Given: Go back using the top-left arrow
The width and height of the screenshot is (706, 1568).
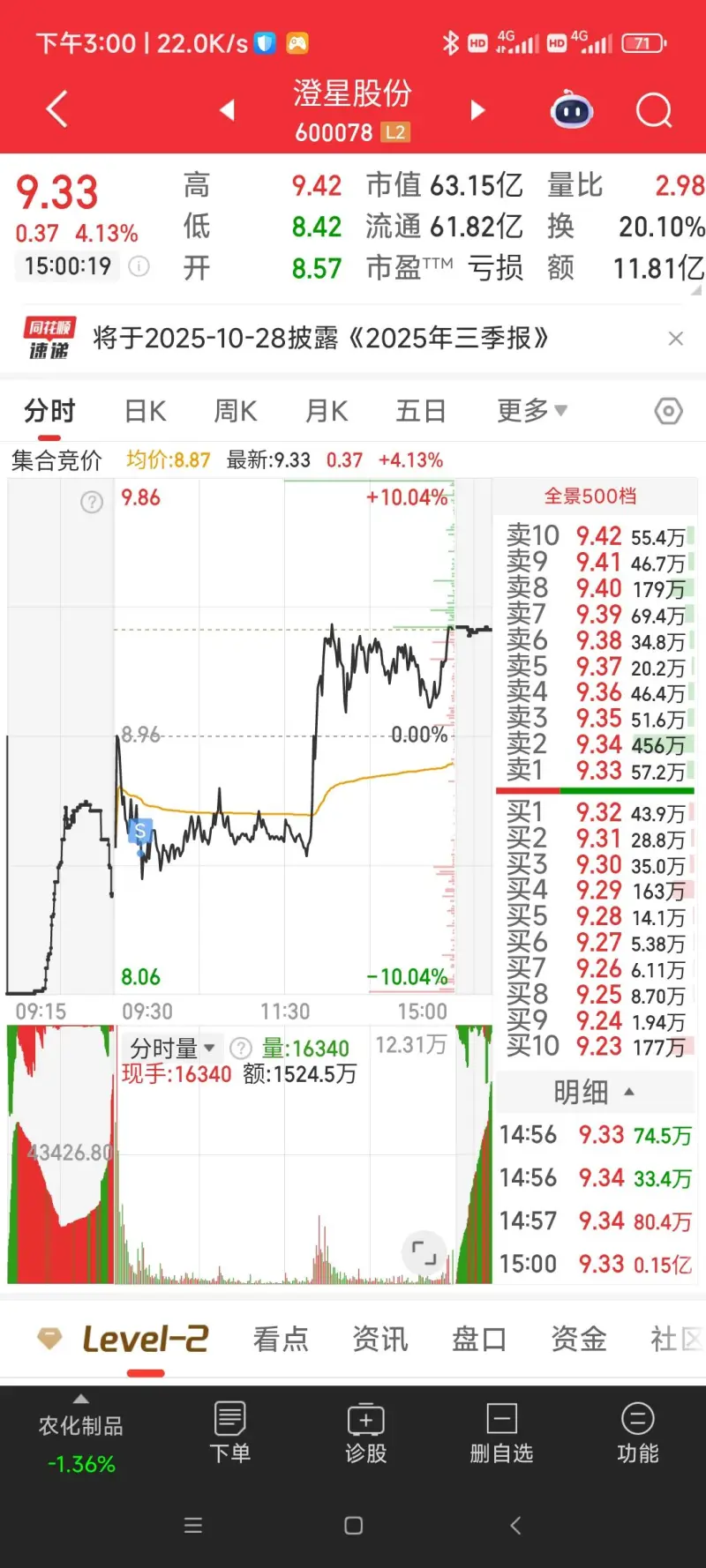Looking at the screenshot, I should (x=56, y=109).
